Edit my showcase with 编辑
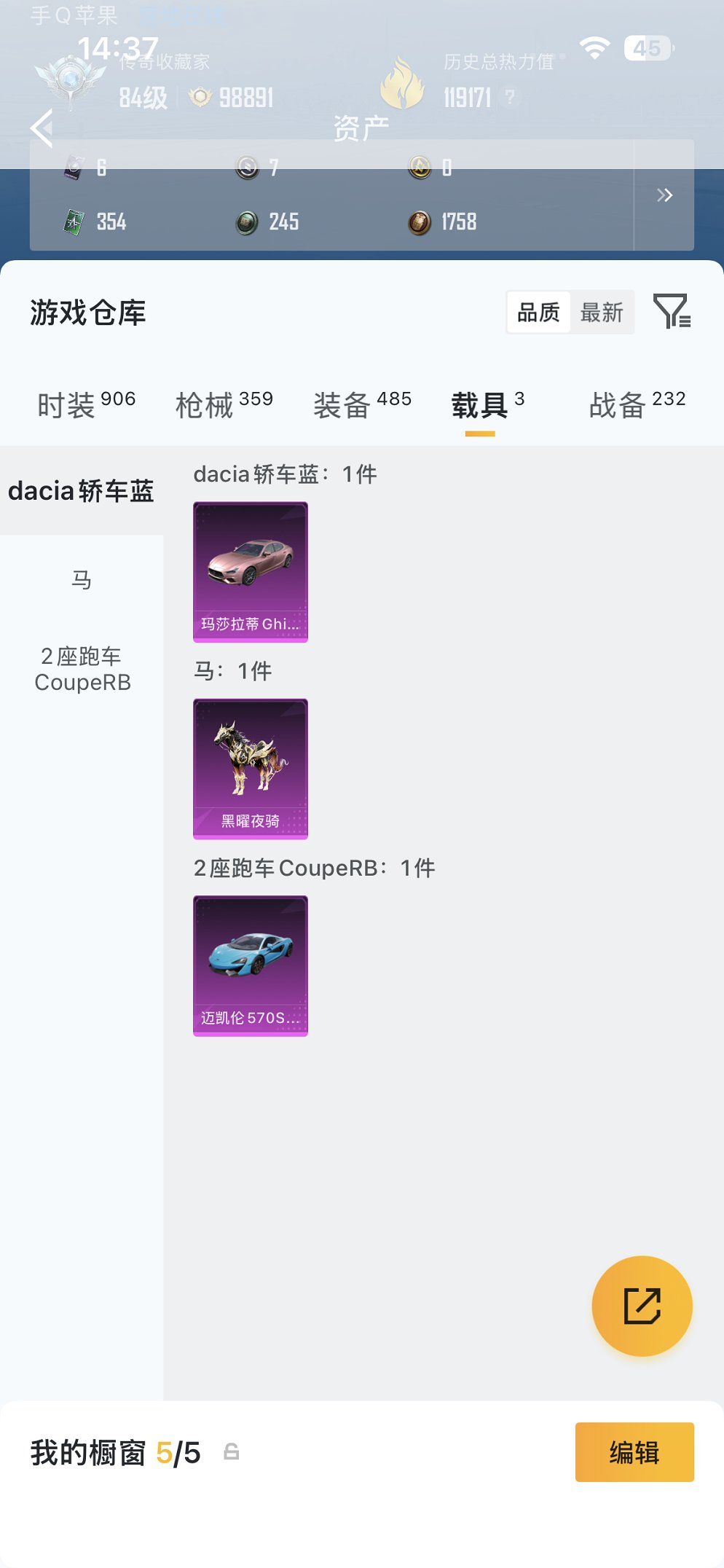This screenshot has height=1568, width=724. pos(634,1452)
